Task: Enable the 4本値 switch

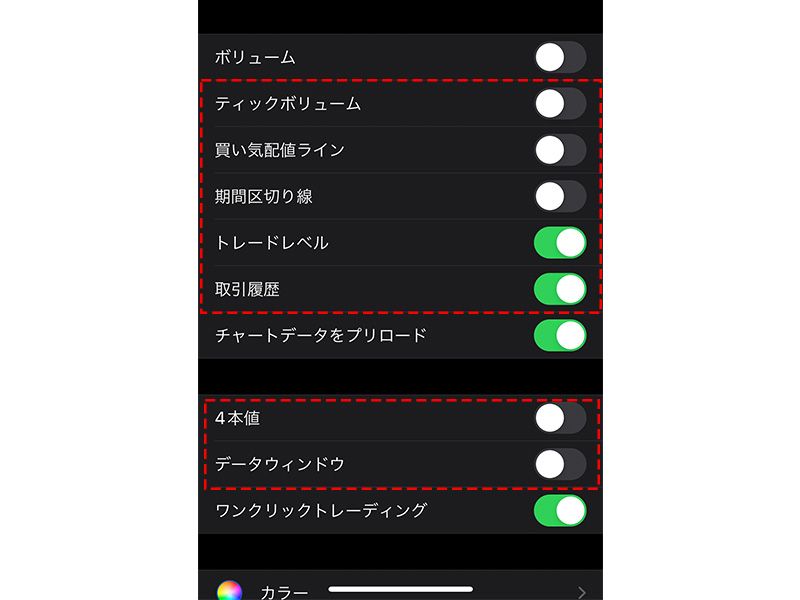Action: click(560, 418)
